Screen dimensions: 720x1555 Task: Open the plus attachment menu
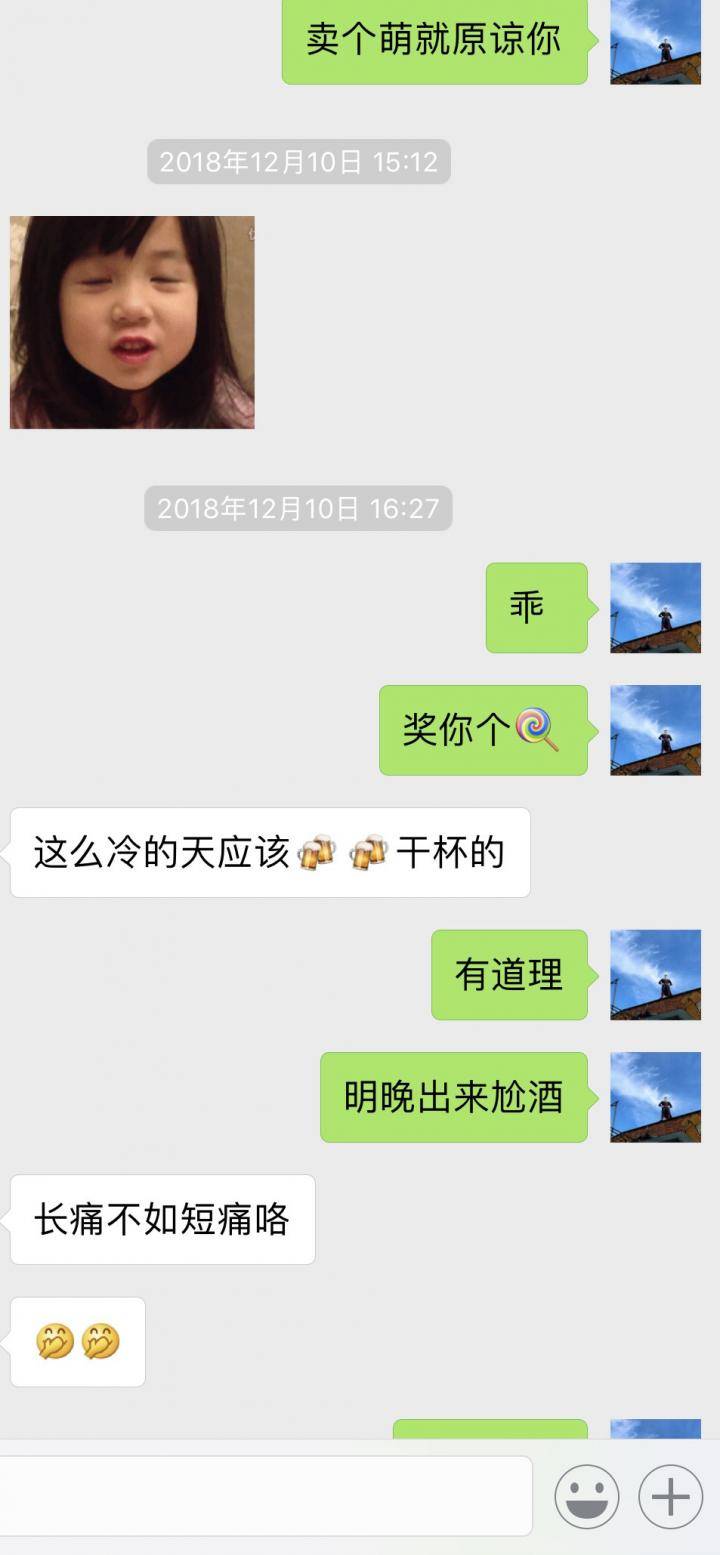click(x=670, y=1497)
